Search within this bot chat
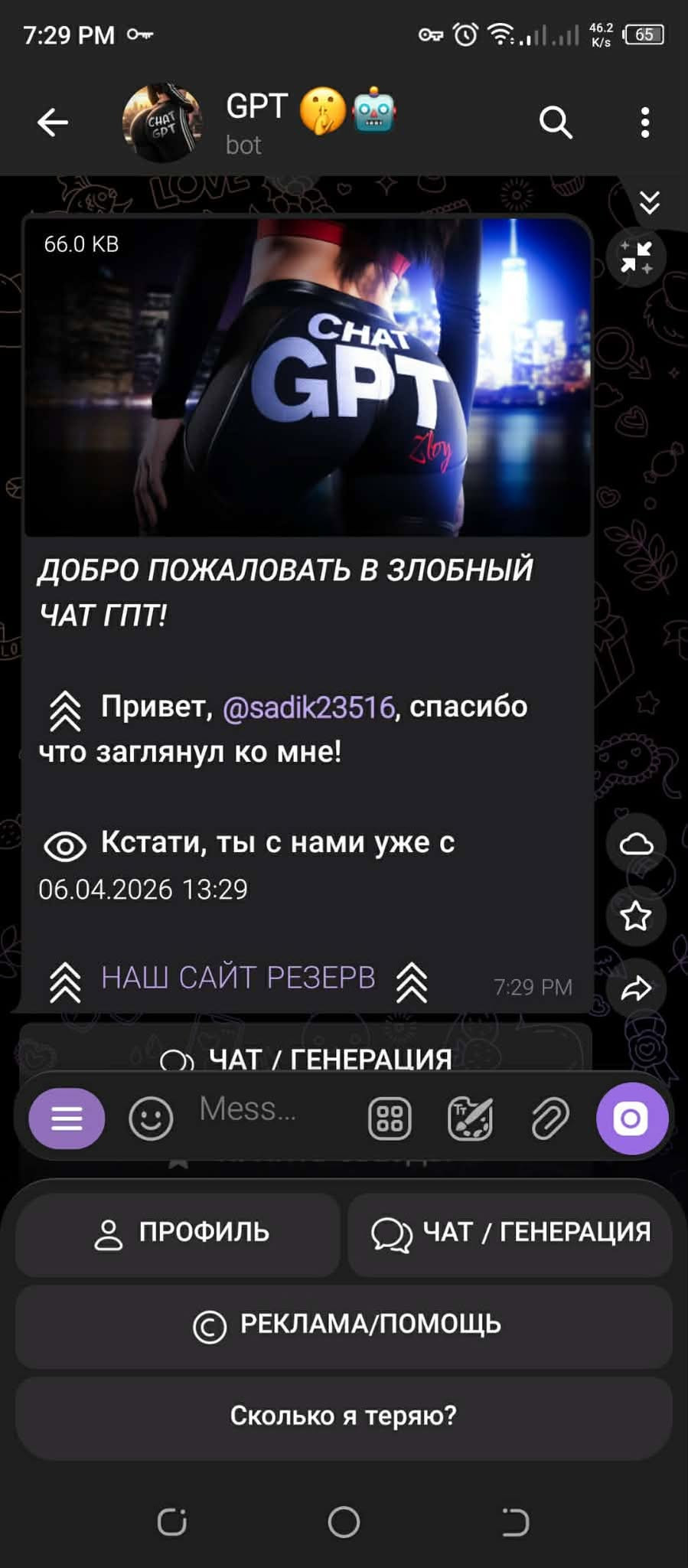The image size is (688, 1568). [556, 122]
